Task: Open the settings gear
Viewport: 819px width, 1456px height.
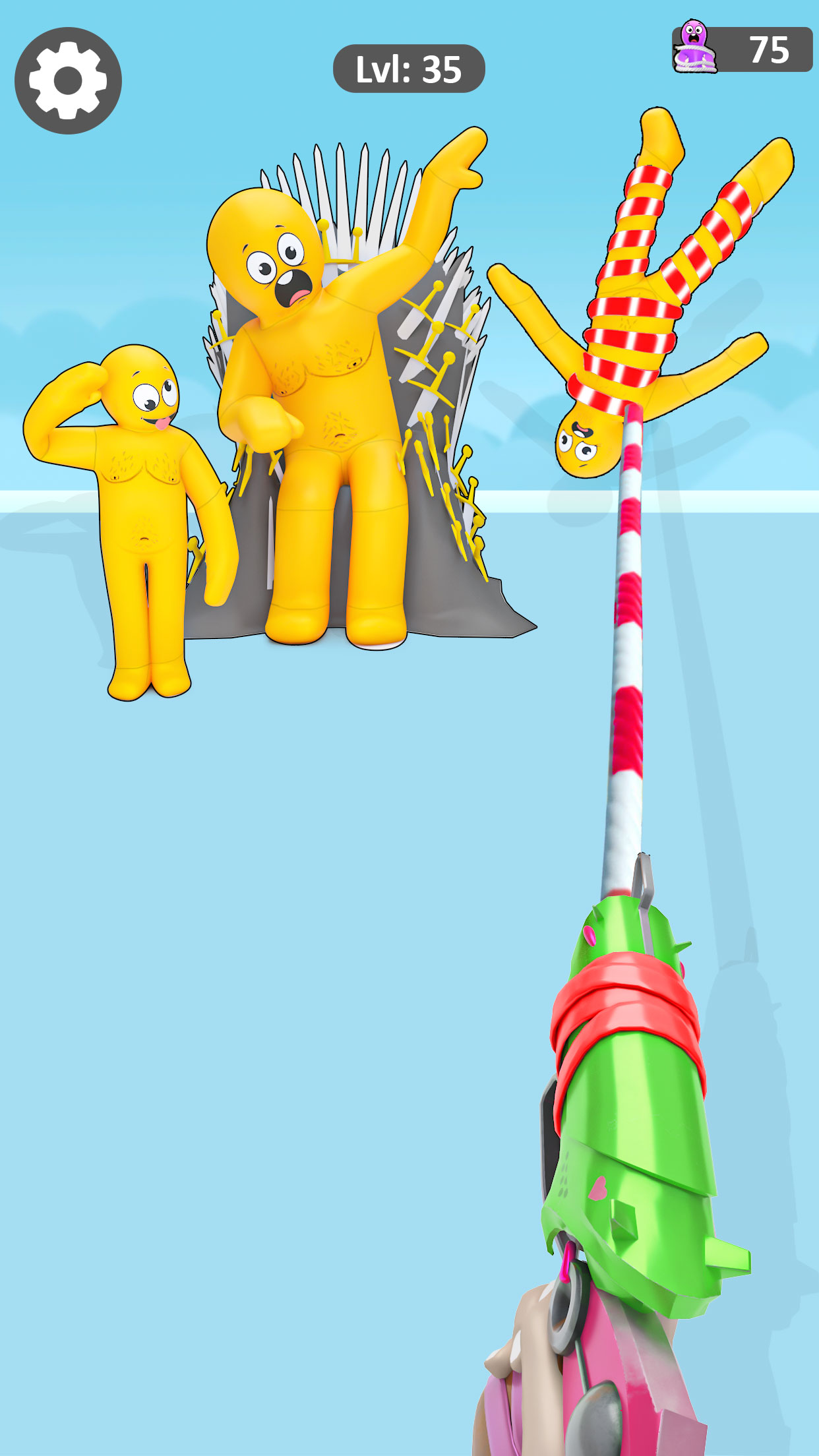Action: (68, 80)
